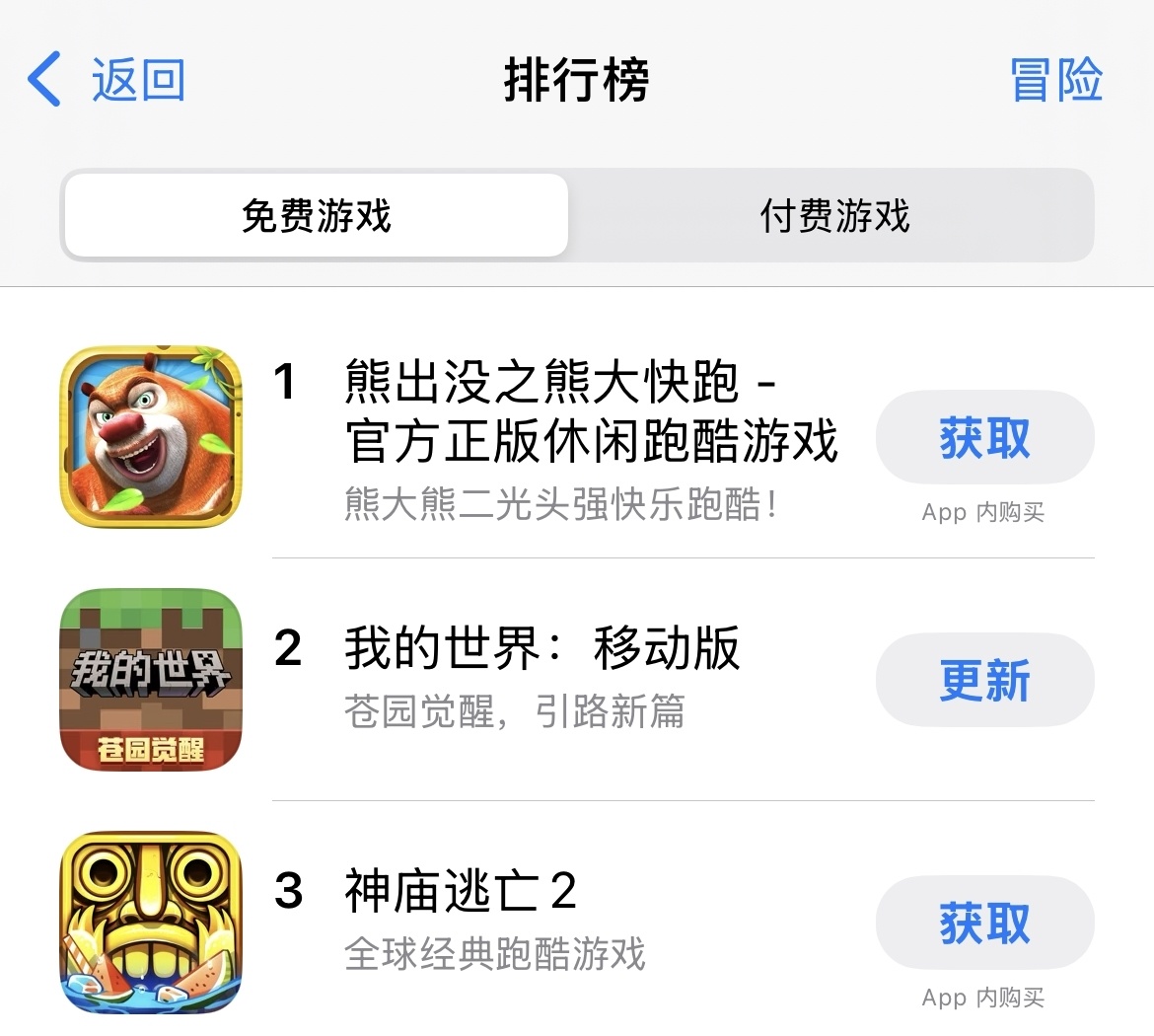Get 熊出没之熊大快跑 with the 获取 button
The image size is (1154, 1036).
(984, 437)
